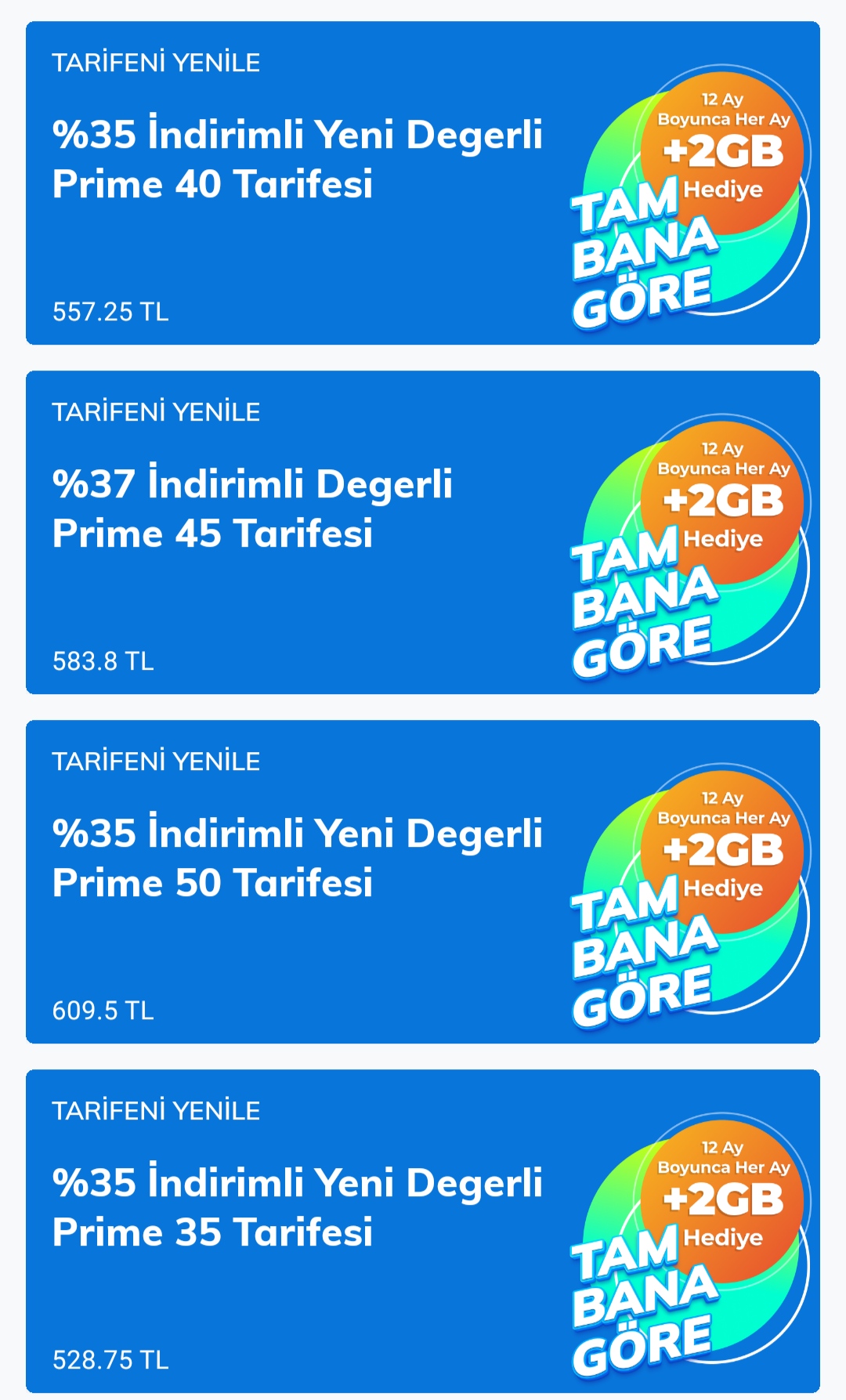The height and width of the screenshot is (1400, 846).
Task: View the Prime 35 Tarifesi offer
Action: [423, 1232]
